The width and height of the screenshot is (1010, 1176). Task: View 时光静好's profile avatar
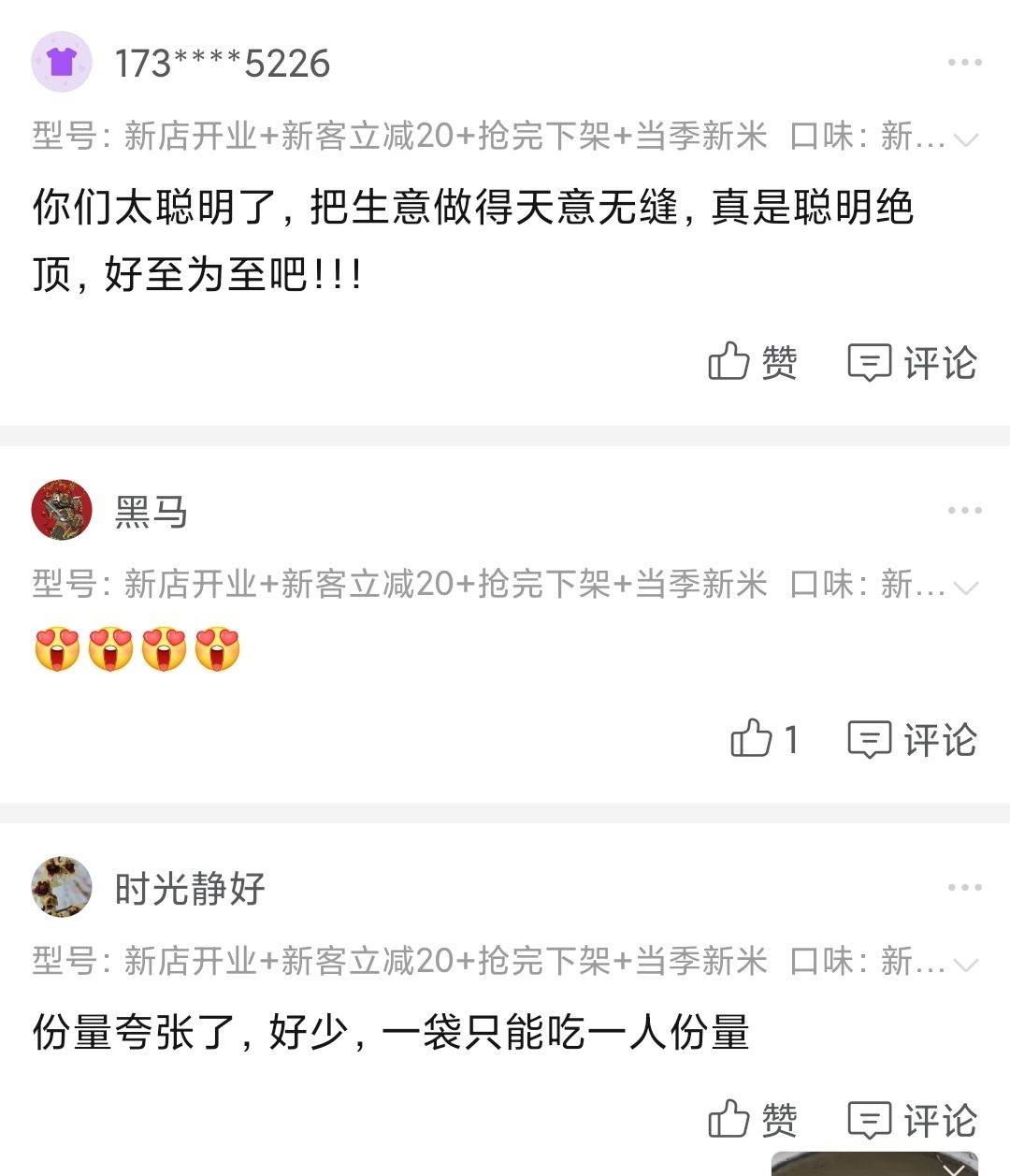pyautogui.click(x=62, y=887)
